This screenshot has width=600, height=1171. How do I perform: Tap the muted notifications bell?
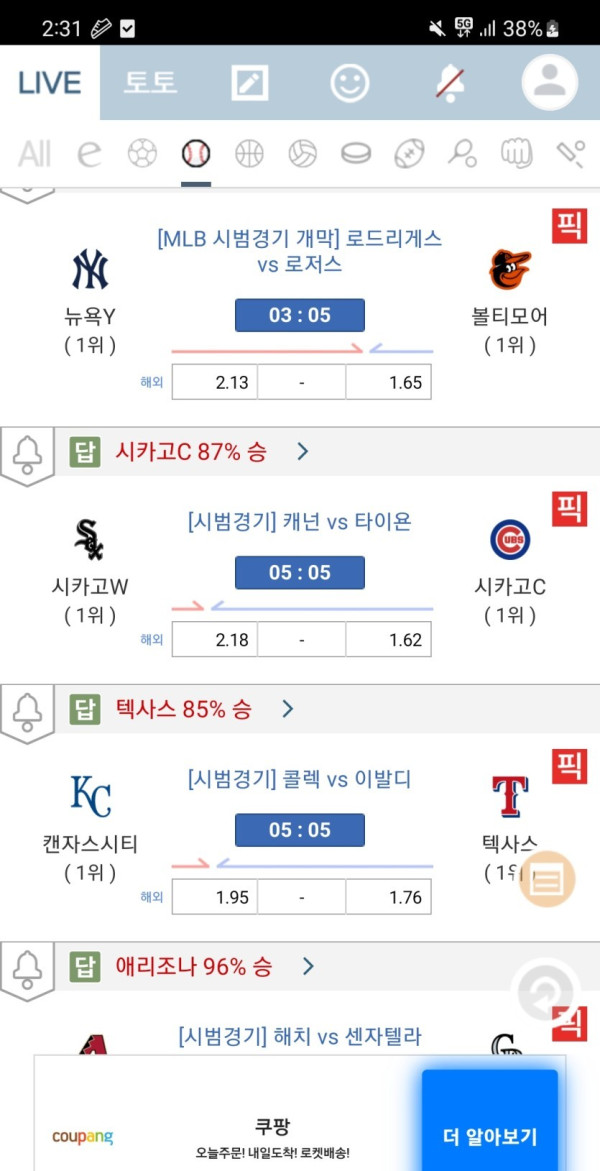[450, 83]
